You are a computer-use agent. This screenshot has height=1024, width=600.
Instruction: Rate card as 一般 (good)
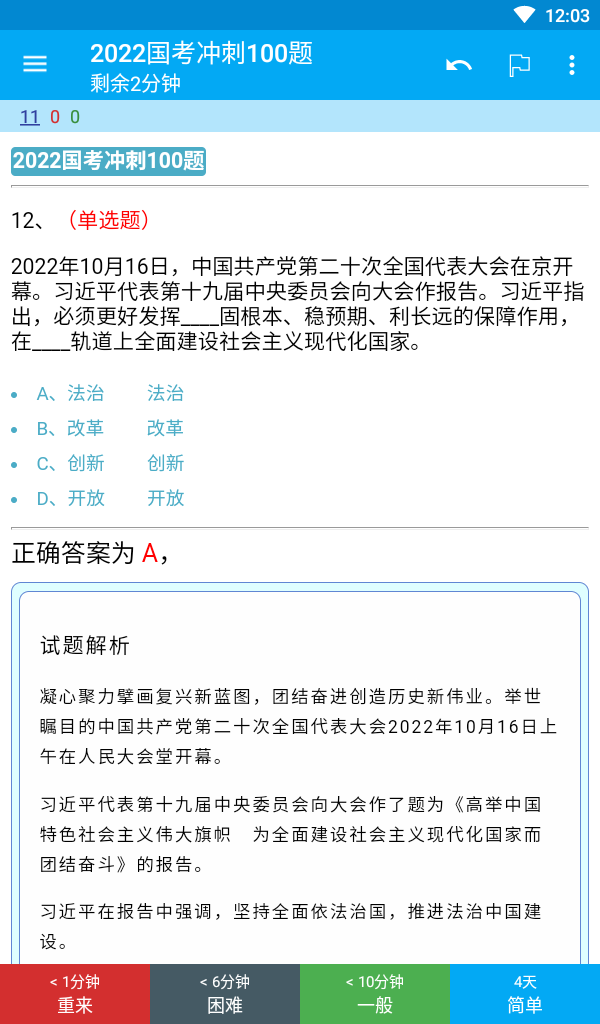[375, 994]
